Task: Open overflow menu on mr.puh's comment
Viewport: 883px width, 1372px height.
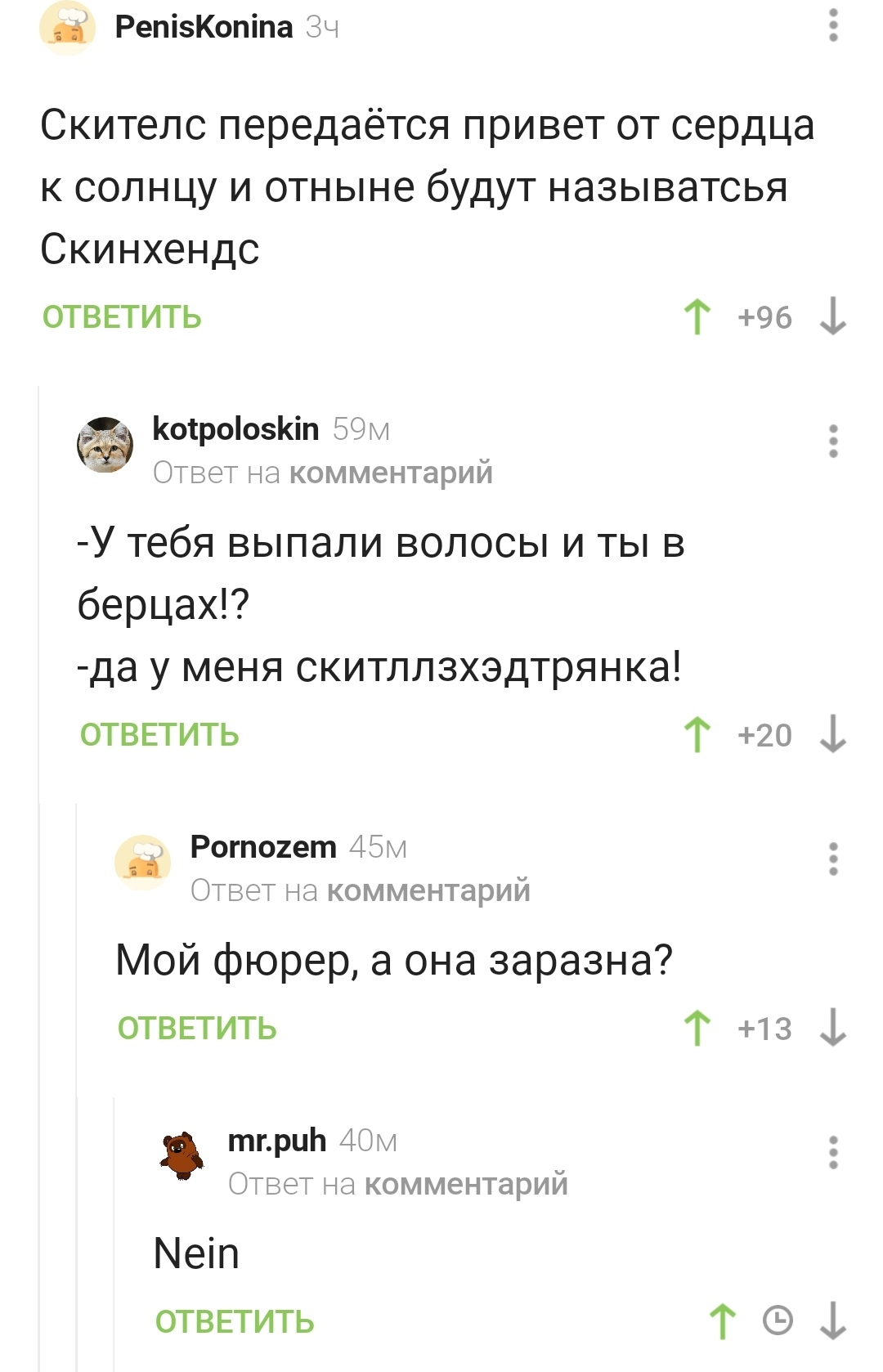Action: [833, 1153]
